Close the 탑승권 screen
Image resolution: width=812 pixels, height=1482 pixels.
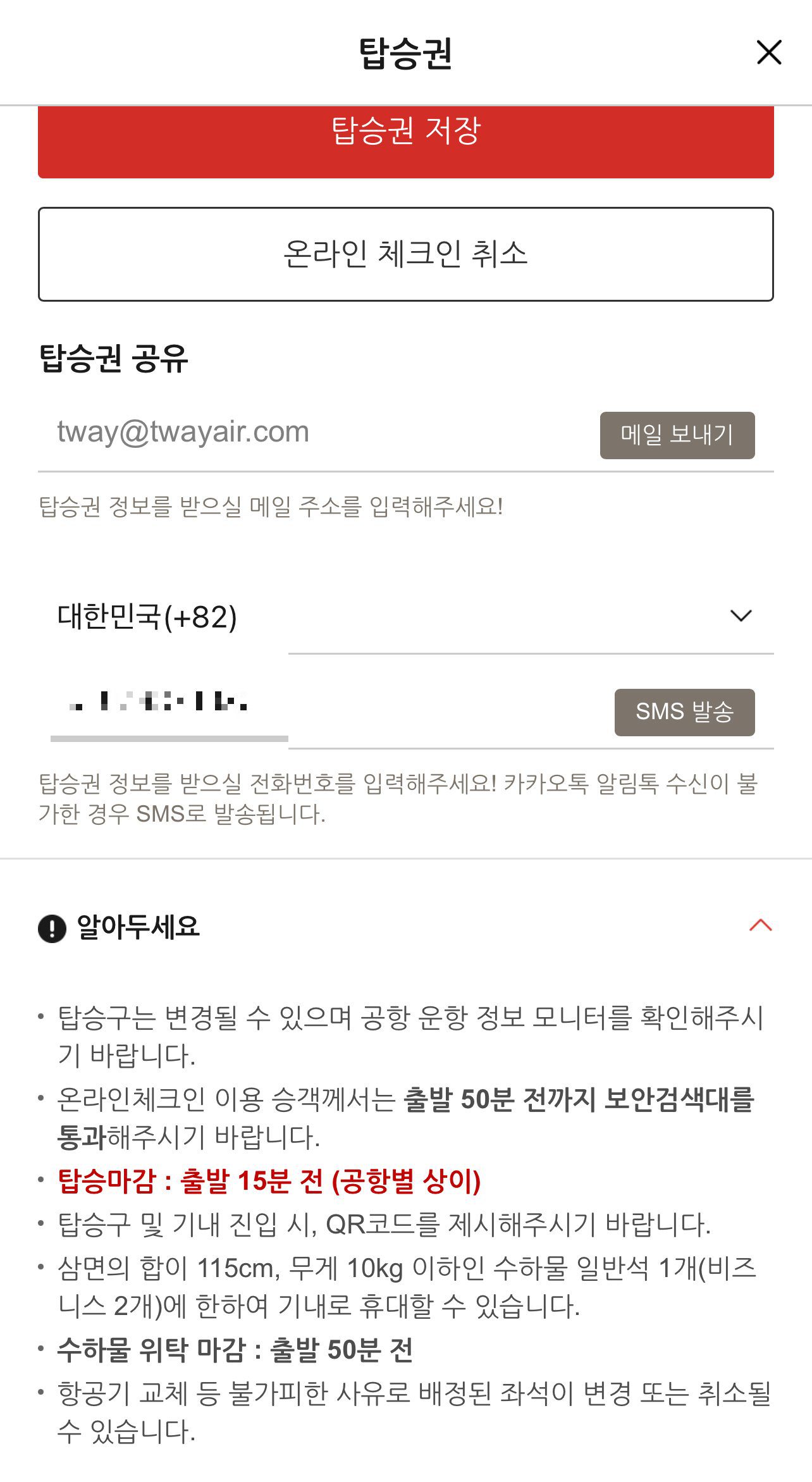(x=768, y=52)
